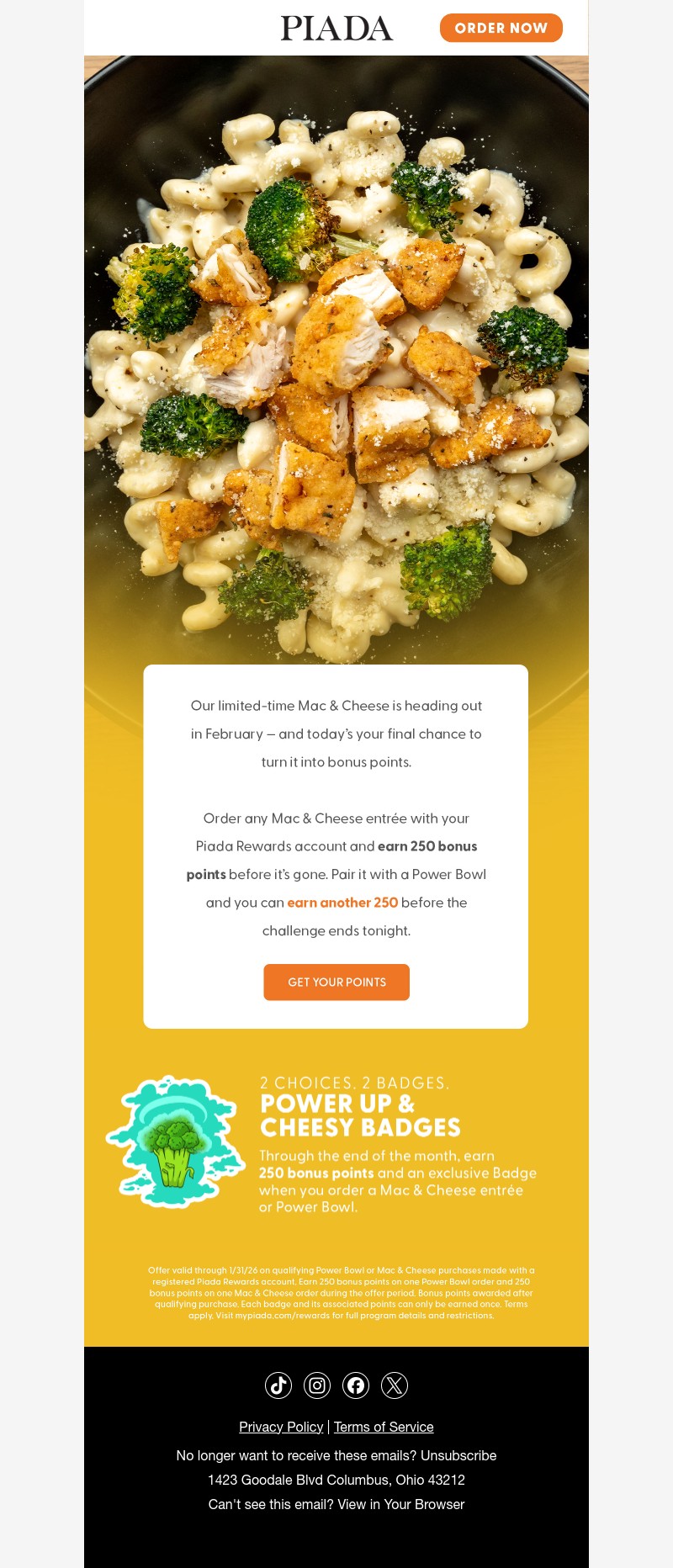Click the ORDER NOW button
This screenshot has height=1568, width=673.
coord(501,28)
